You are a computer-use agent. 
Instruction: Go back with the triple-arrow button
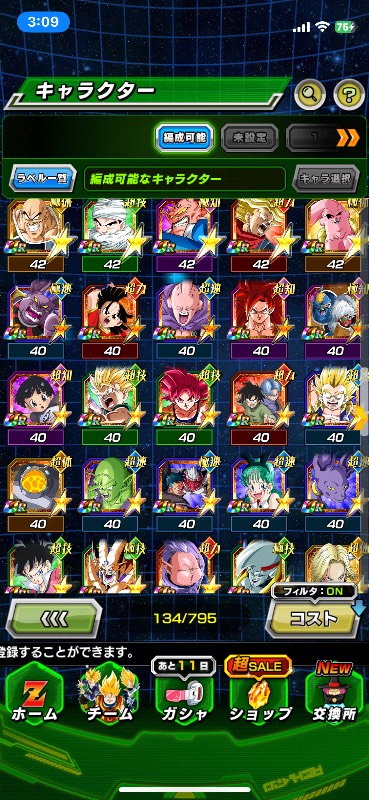pos(54,619)
